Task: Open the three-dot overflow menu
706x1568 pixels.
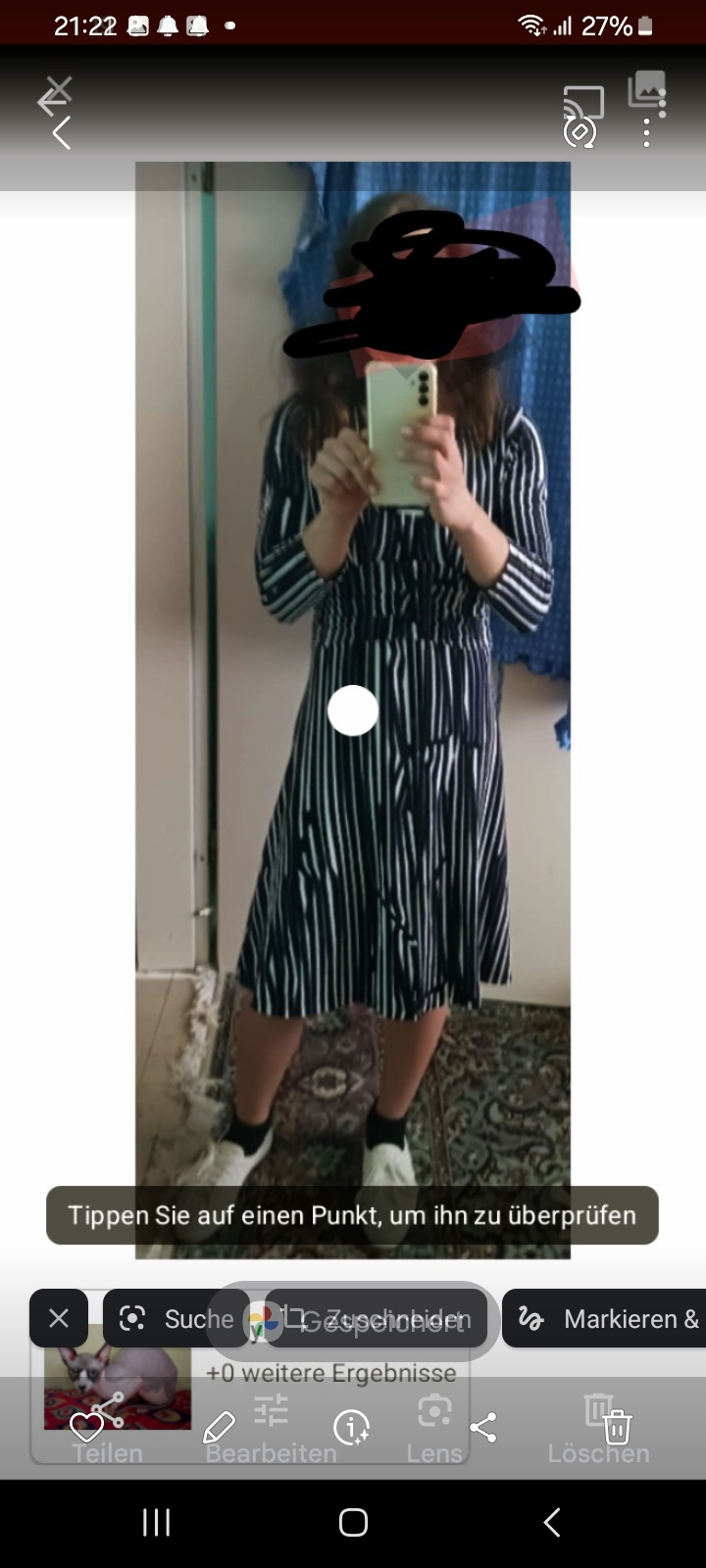Action: coord(646,133)
